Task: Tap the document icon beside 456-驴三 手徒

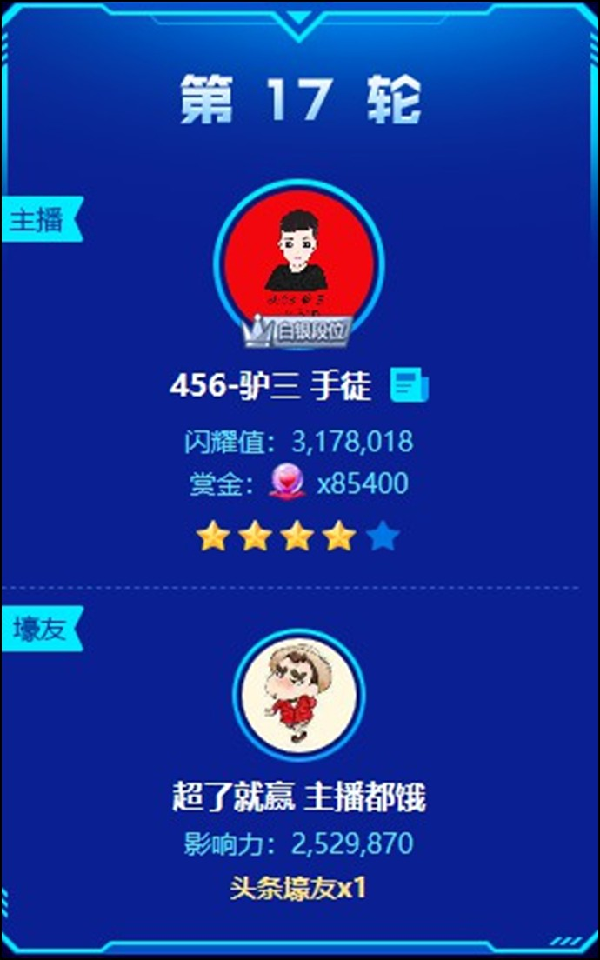Action: pyautogui.click(x=410, y=385)
